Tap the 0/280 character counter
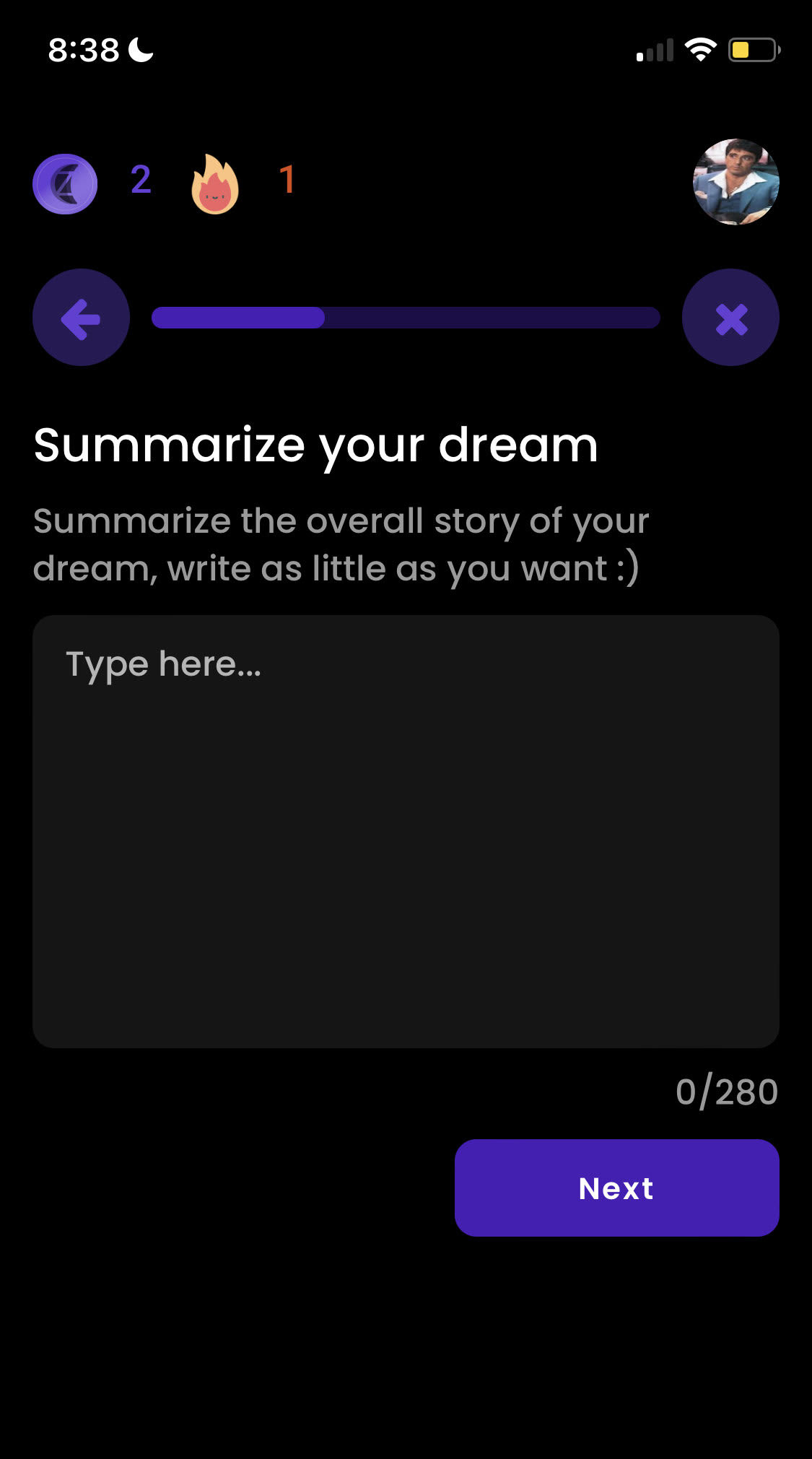The width and height of the screenshot is (812, 1459). point(727,1092)
